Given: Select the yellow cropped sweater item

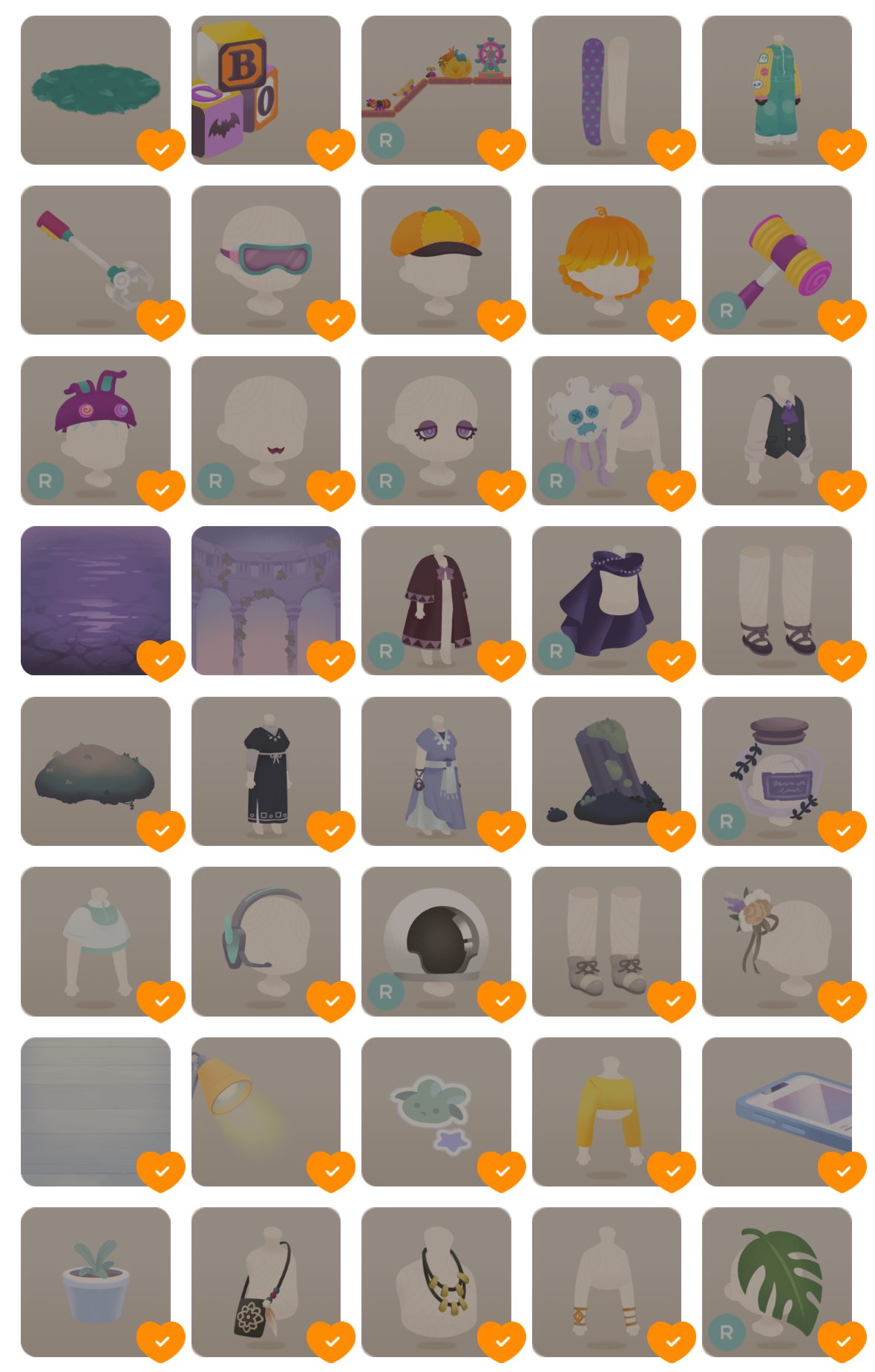Looking at the screenshot, I should [x=606, y=1112].
